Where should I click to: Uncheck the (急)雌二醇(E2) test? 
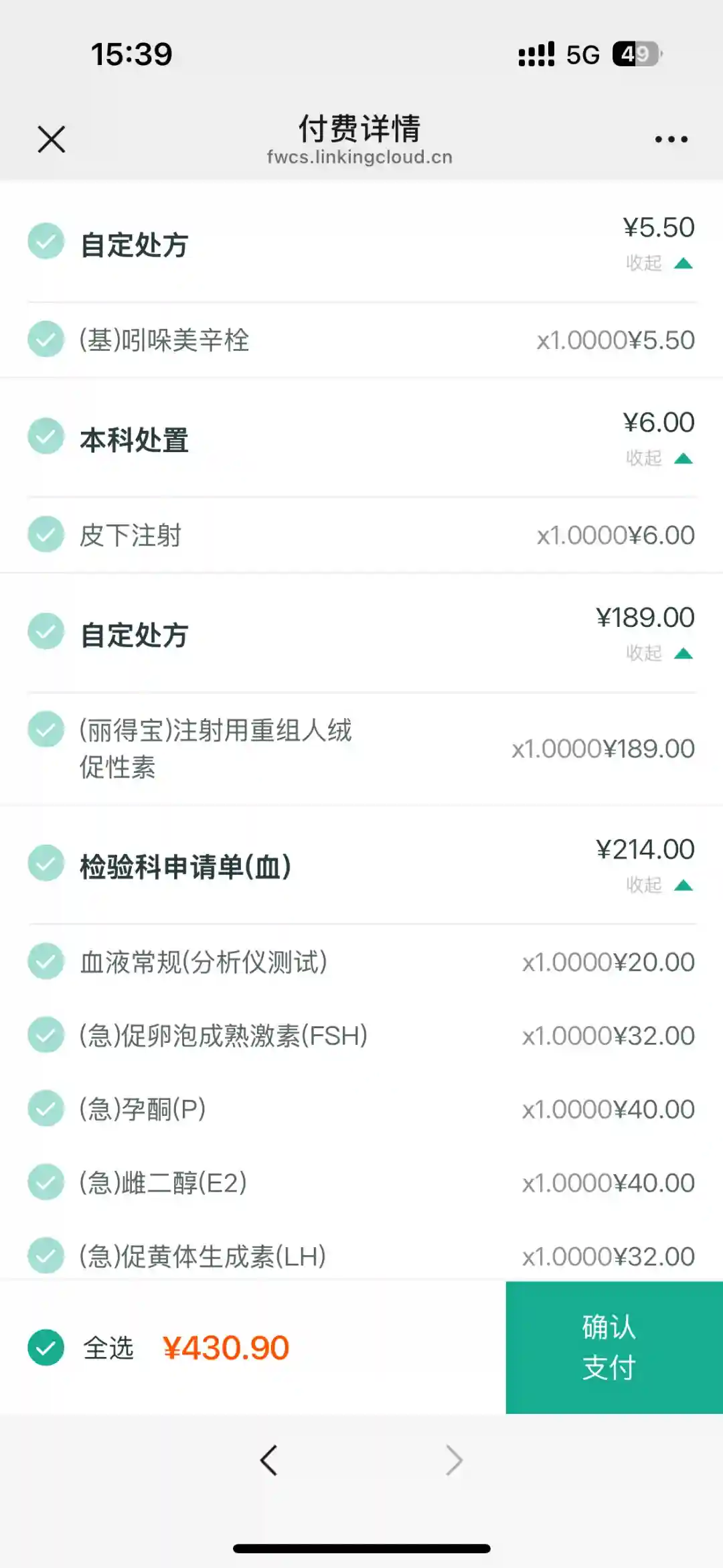[x=46, y=1182]
